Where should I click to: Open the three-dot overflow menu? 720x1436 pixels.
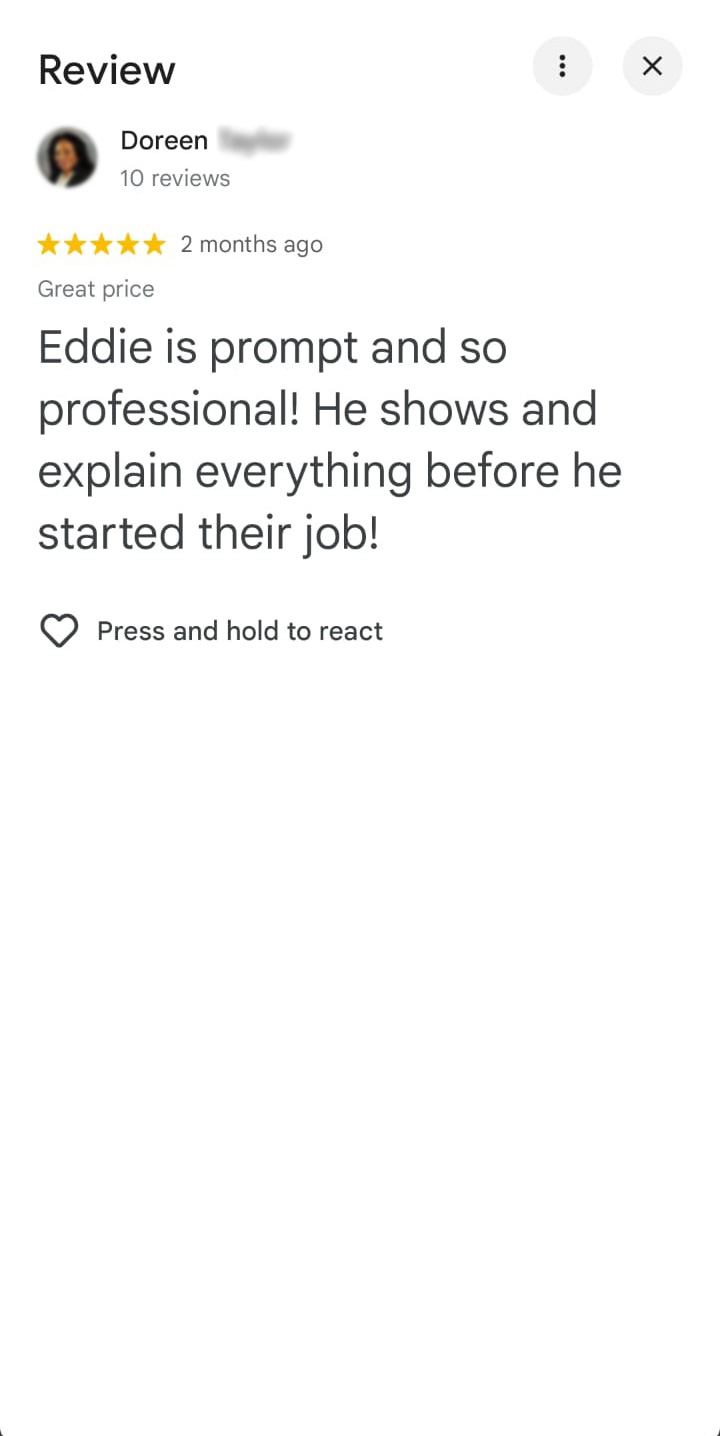click(x=562, y=66)
